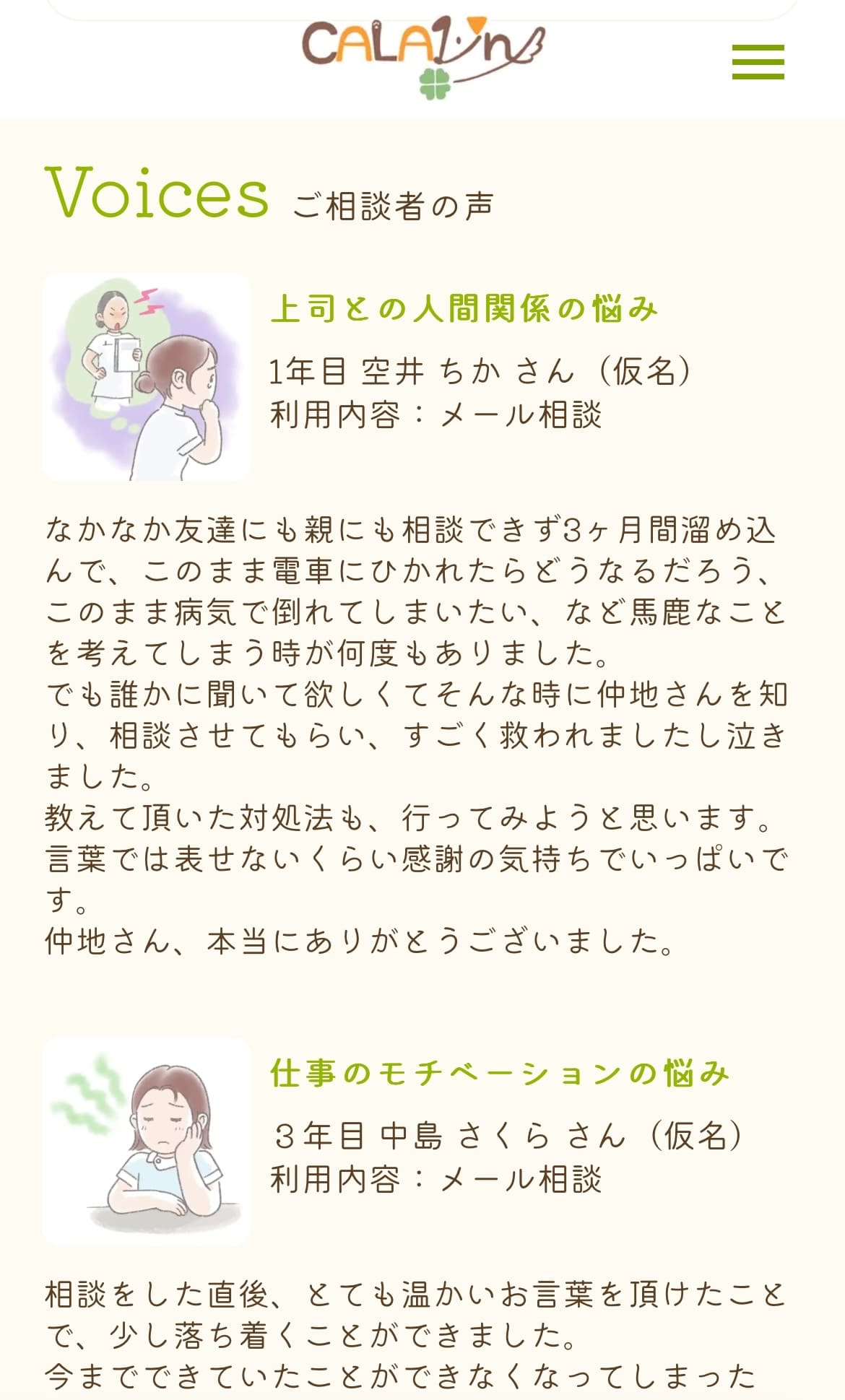Image resolution: width=845 pixels, height=1400 pixels.
Task: Open the green hamburger menu
Action: click(x=758, y=61)
